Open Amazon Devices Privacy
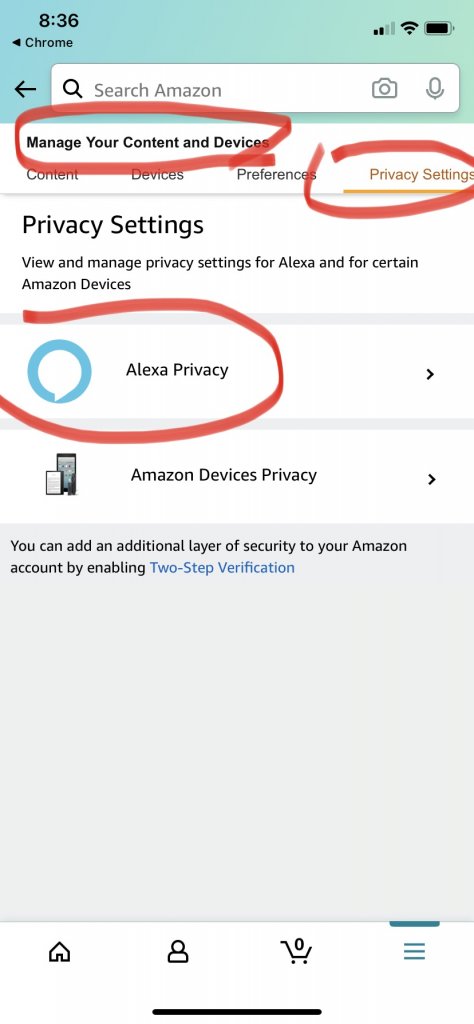This screenshot has height=1024, width=474. pyautogui.click(x=237, y=476)
